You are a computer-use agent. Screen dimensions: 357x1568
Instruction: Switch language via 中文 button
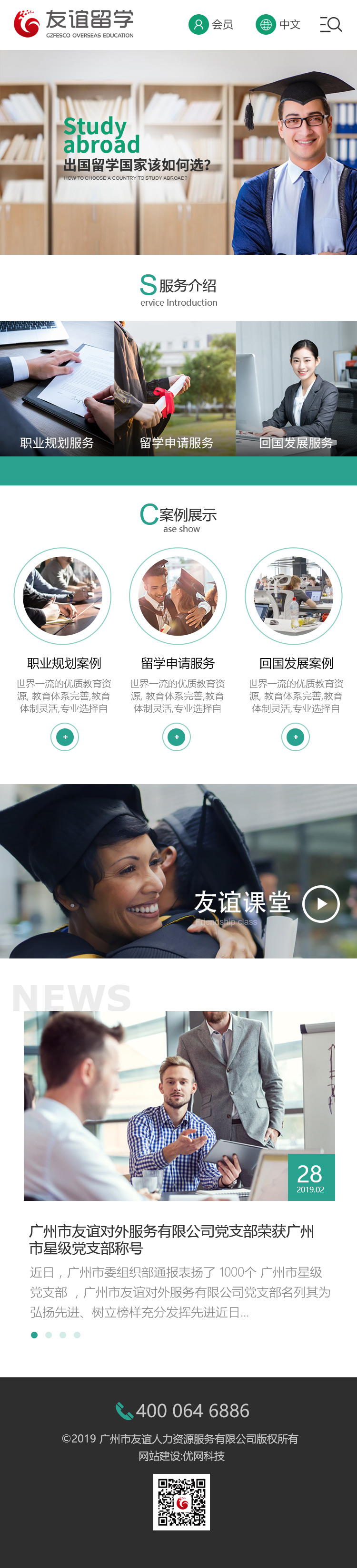tap(278, 24)
